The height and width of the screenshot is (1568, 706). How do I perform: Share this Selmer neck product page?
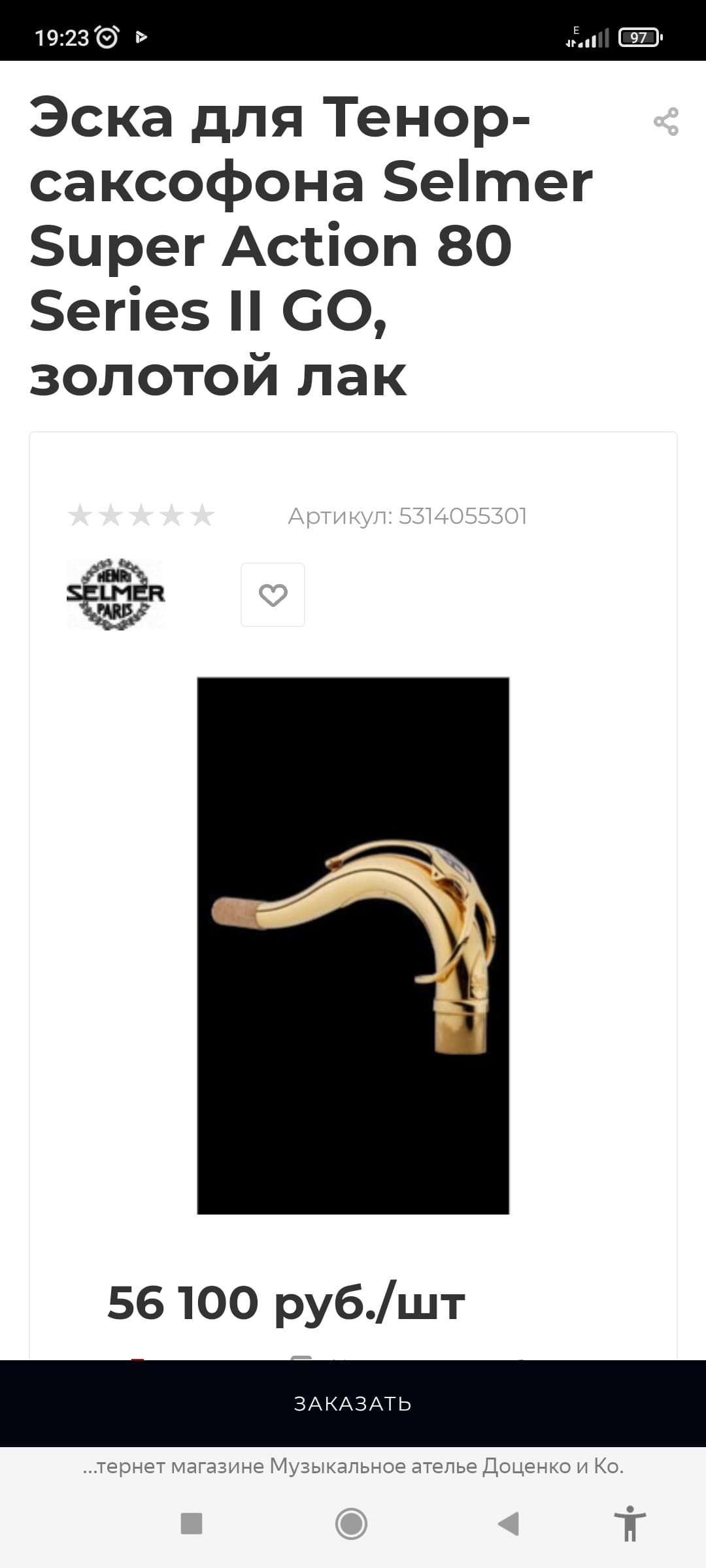point(666,122)
